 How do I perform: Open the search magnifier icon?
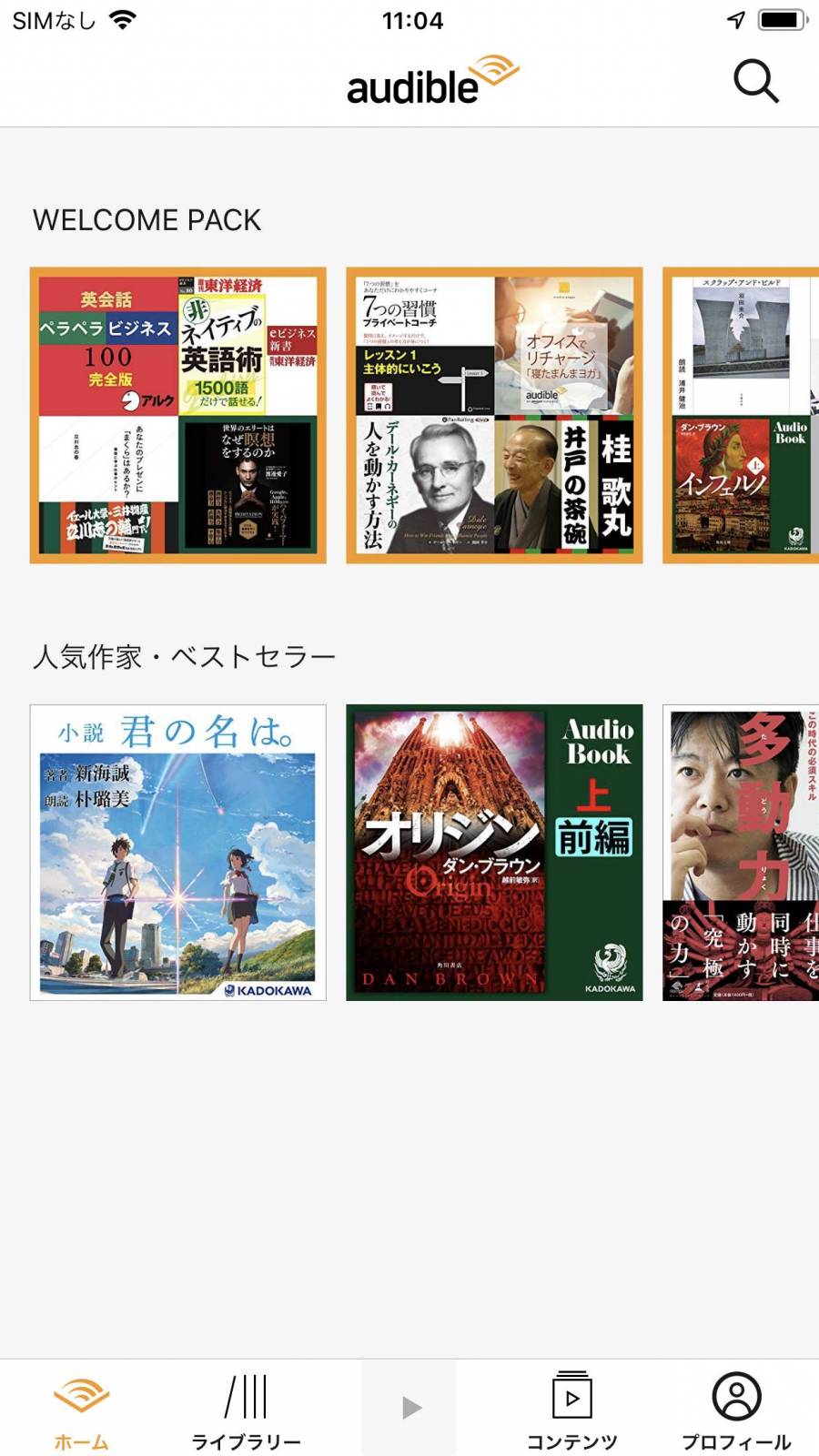click(755, 82)
